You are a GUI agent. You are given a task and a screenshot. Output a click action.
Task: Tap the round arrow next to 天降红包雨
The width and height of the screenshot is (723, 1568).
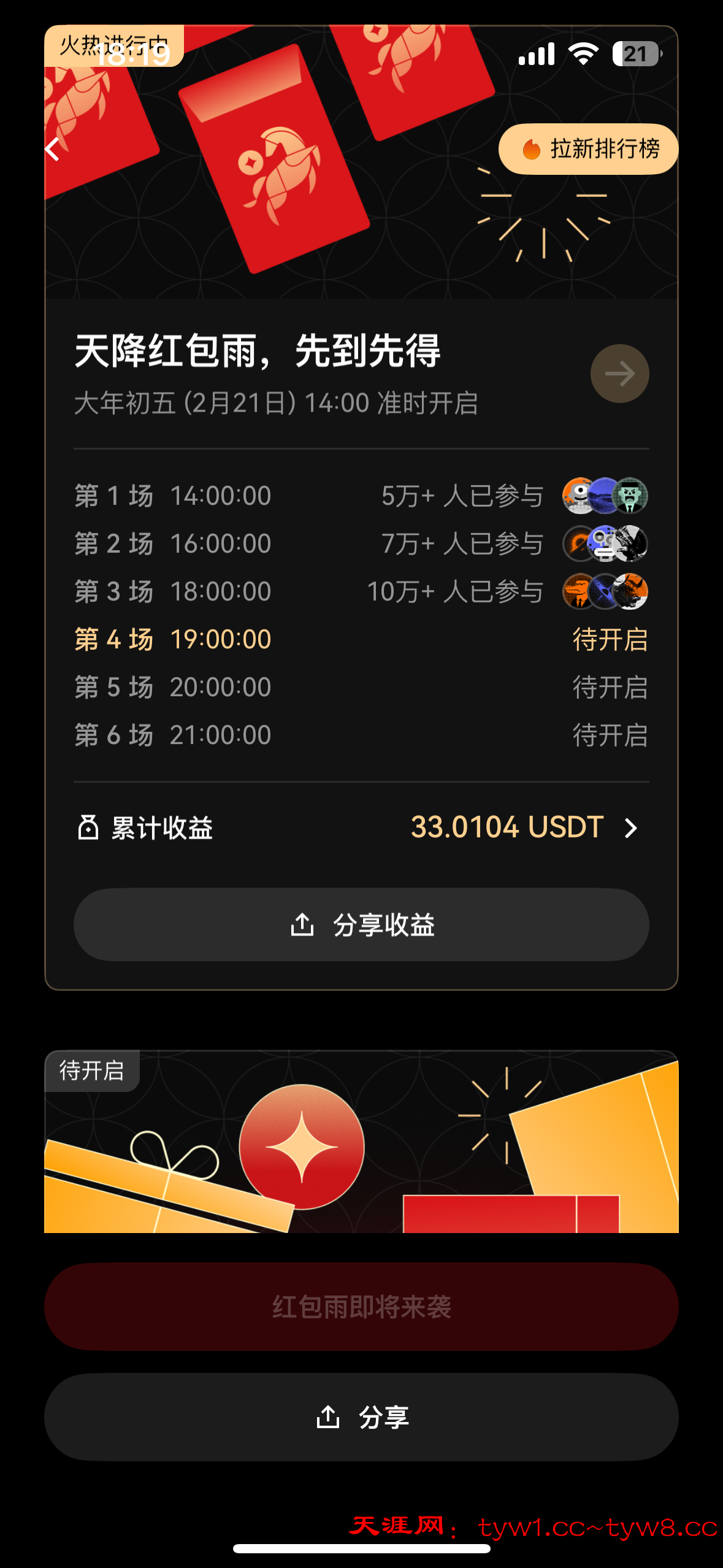(619, 374)
